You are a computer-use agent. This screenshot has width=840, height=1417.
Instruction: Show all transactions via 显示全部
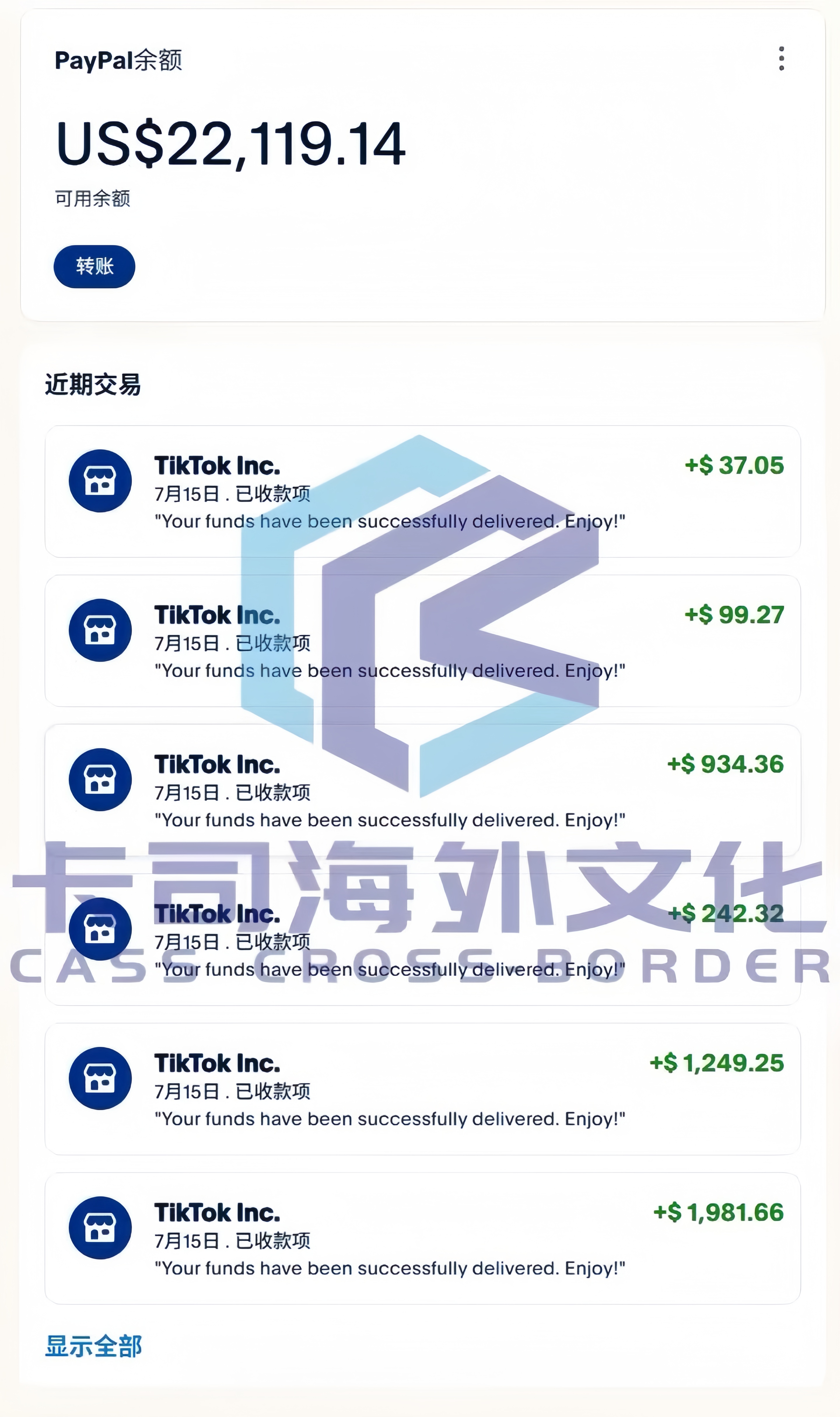93,1346
